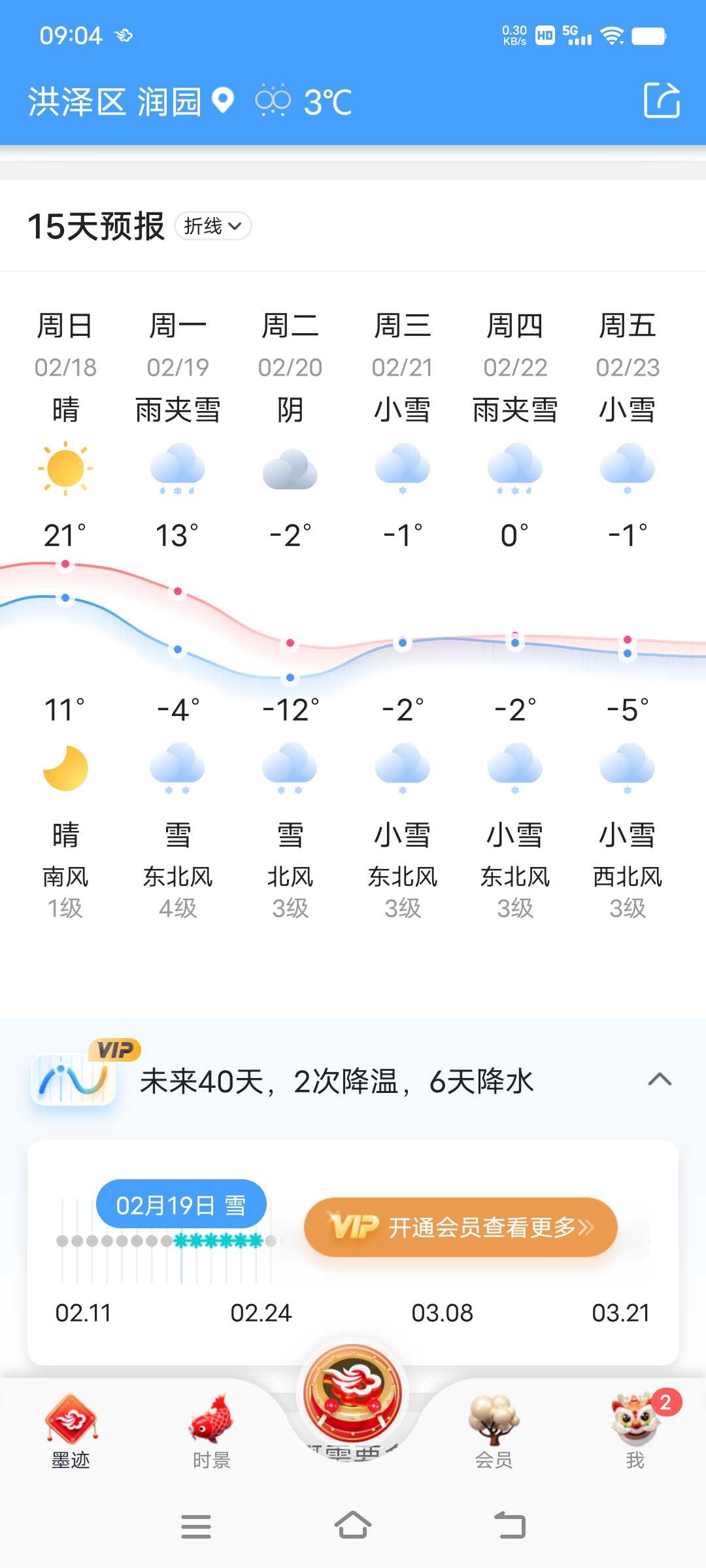Select the 周二 02/20 forecast column
The width and height of the screenshot is (706, 1568).
[290, 614]
